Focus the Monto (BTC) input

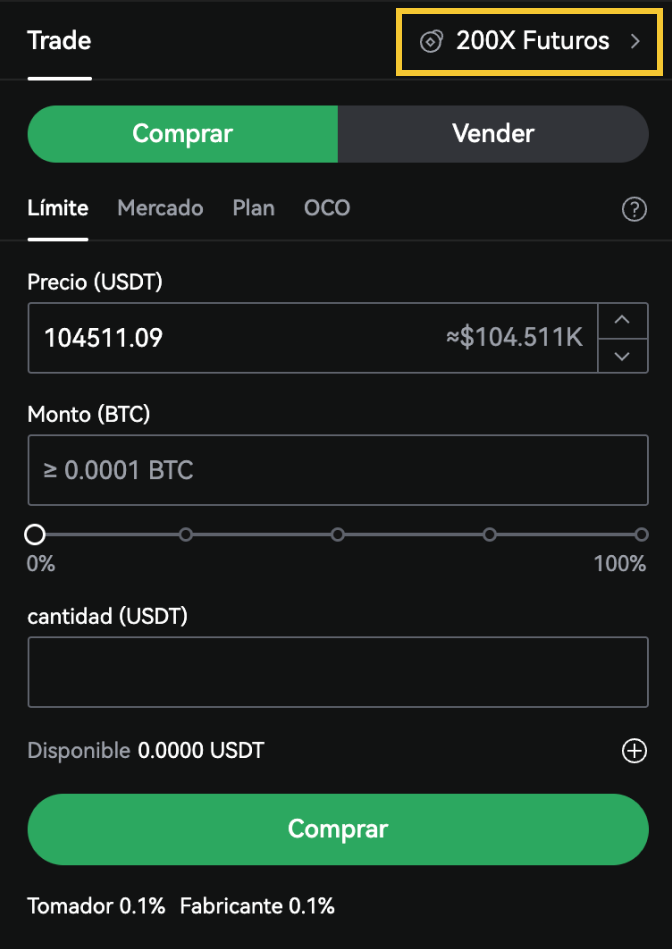pos(338,470)
